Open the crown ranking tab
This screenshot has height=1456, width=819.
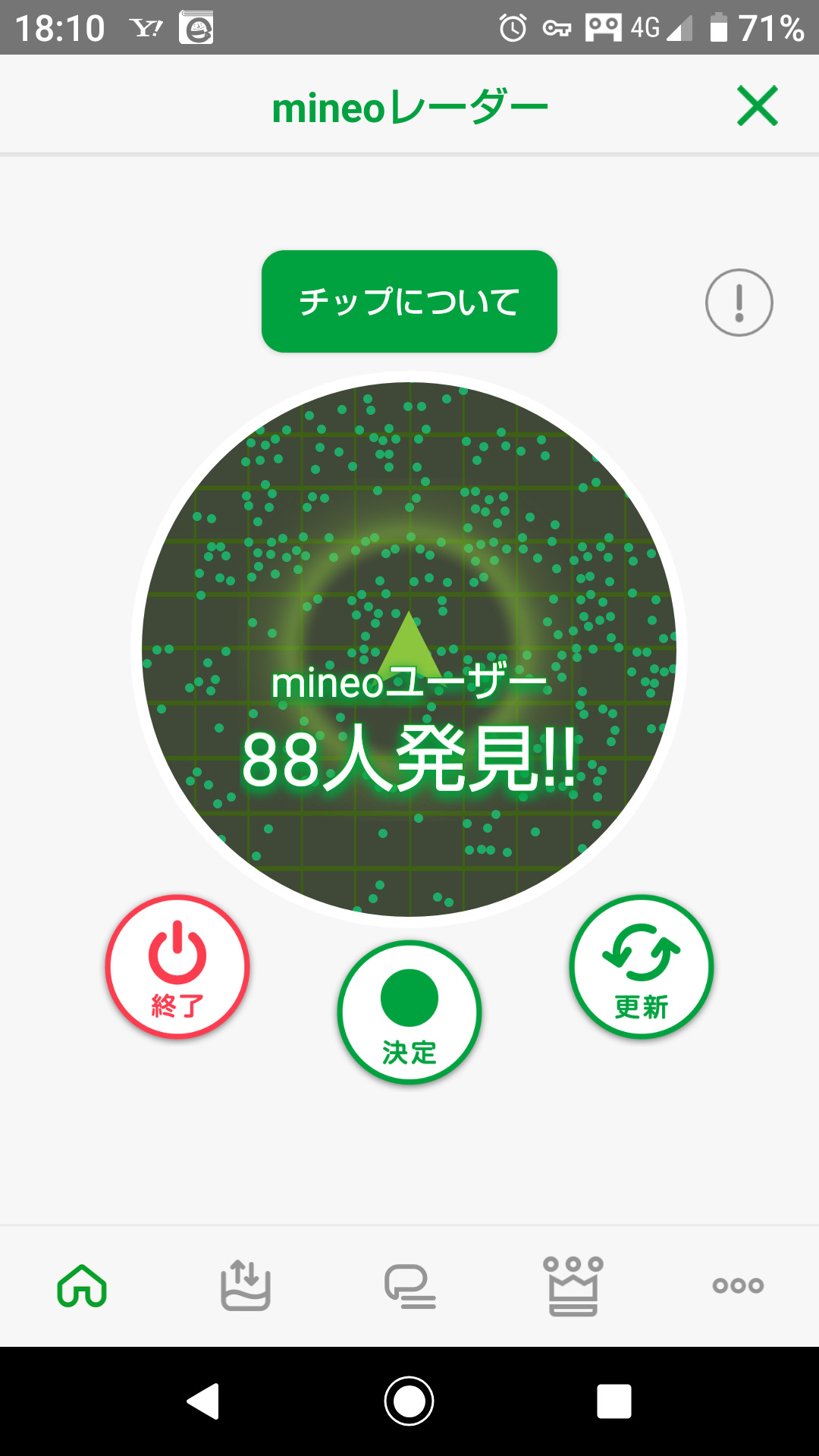(x=573, y=1286)
